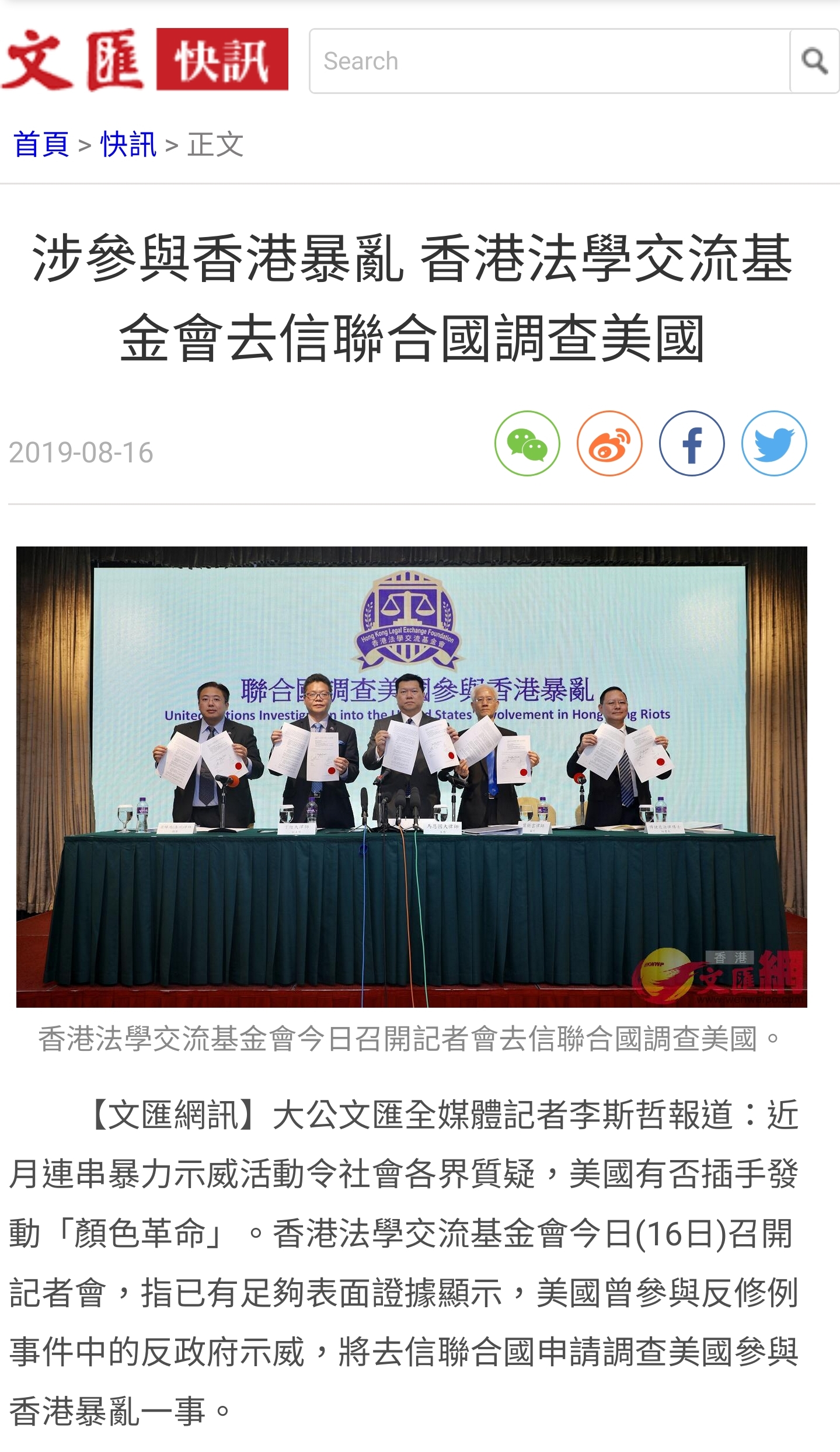840x1452 pixels.
Task: Share article via WeChat icon
Action: point(527,444)
